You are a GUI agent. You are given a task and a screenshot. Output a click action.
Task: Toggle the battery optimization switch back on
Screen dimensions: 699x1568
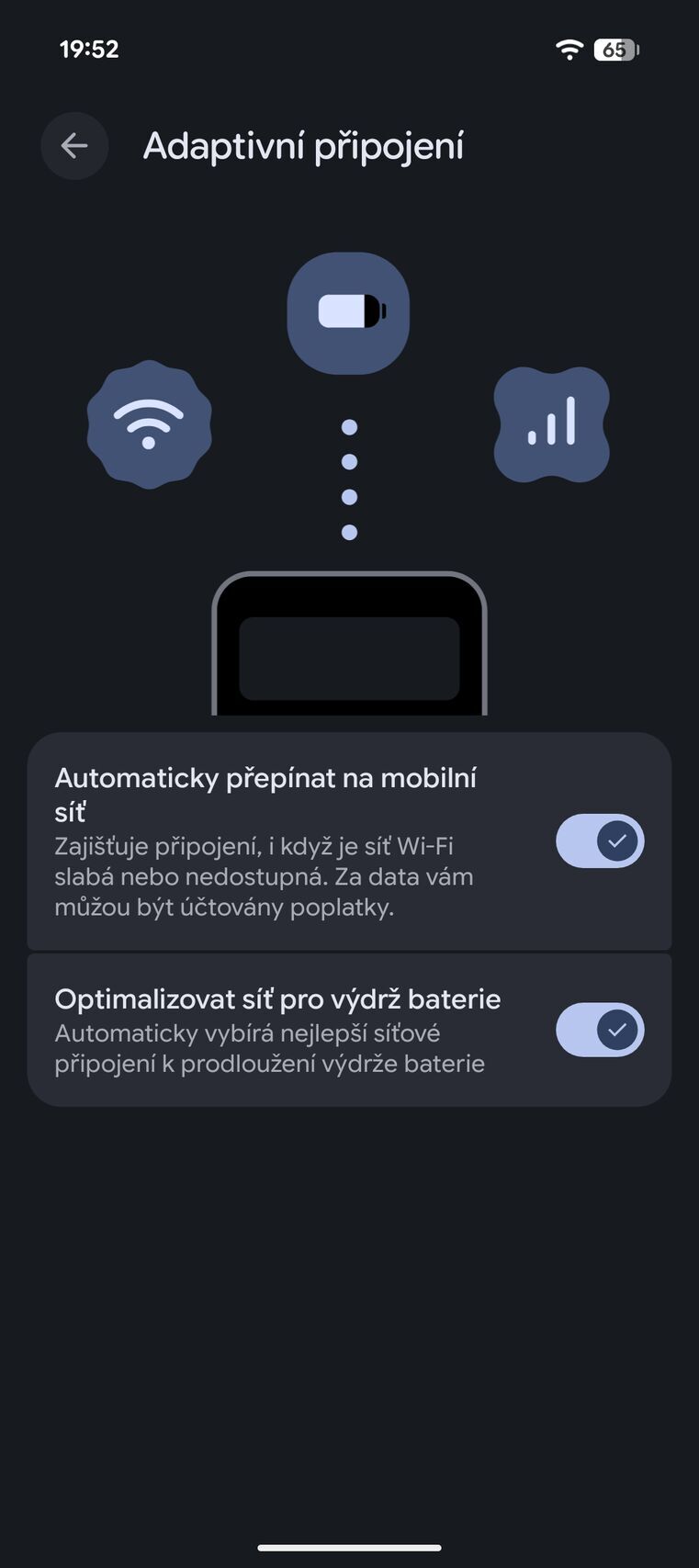(599, 1029)
